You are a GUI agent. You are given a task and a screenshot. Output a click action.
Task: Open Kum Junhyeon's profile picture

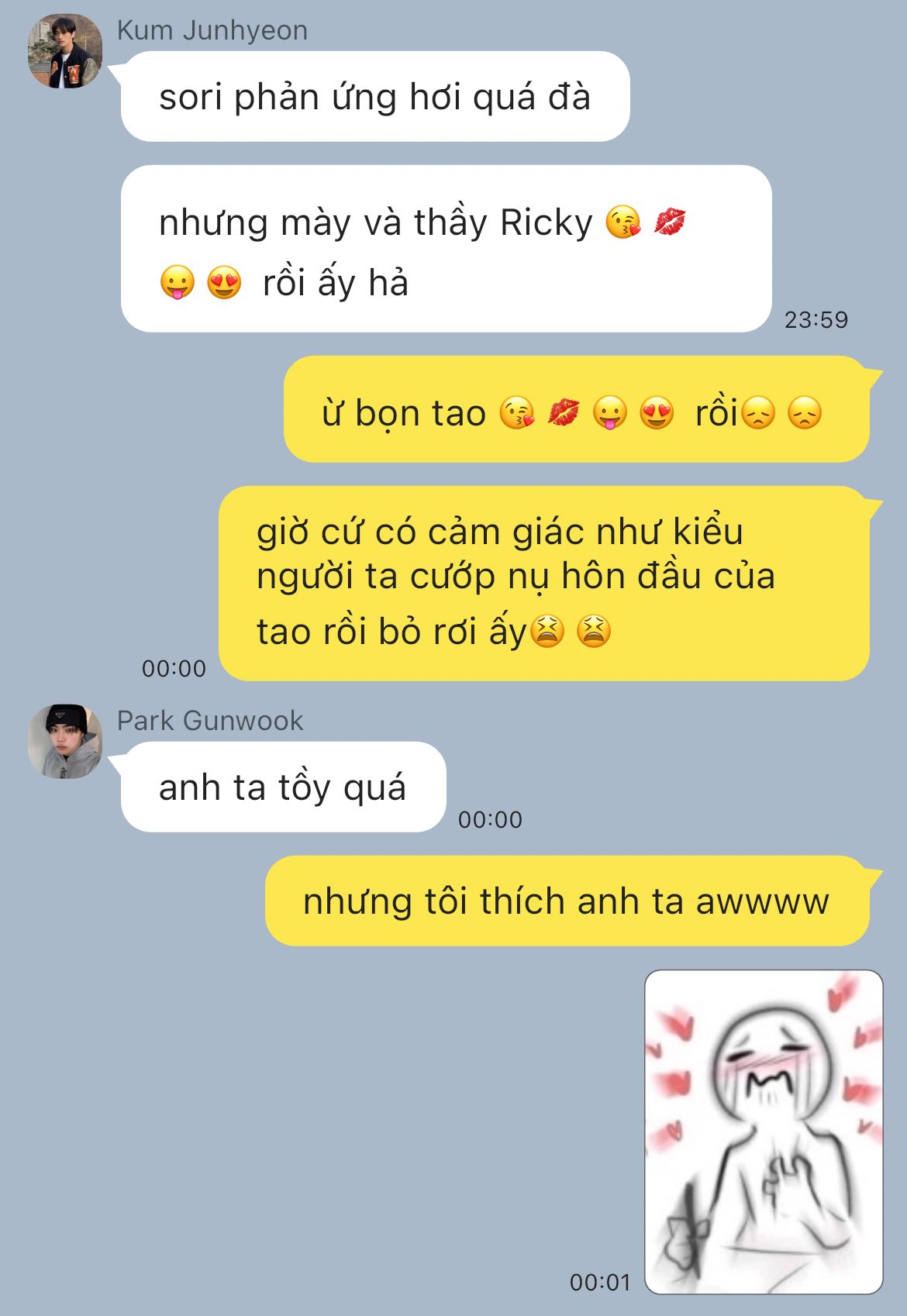[65, 50]
